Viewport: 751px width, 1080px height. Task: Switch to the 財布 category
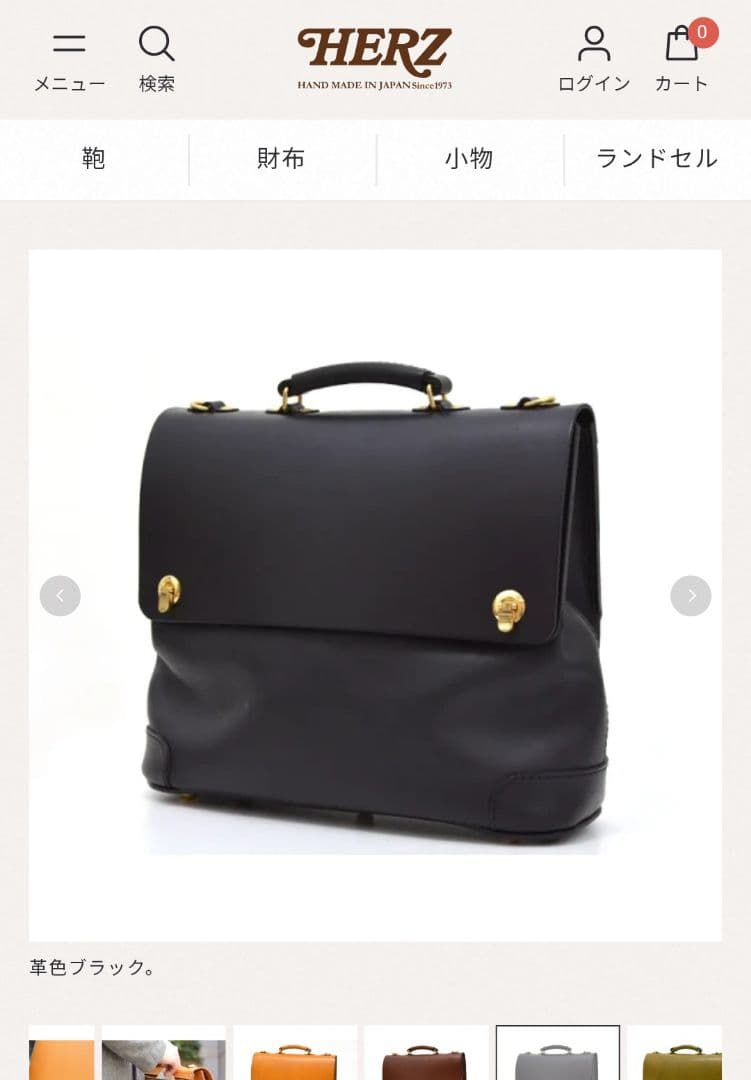click(281, 159)
